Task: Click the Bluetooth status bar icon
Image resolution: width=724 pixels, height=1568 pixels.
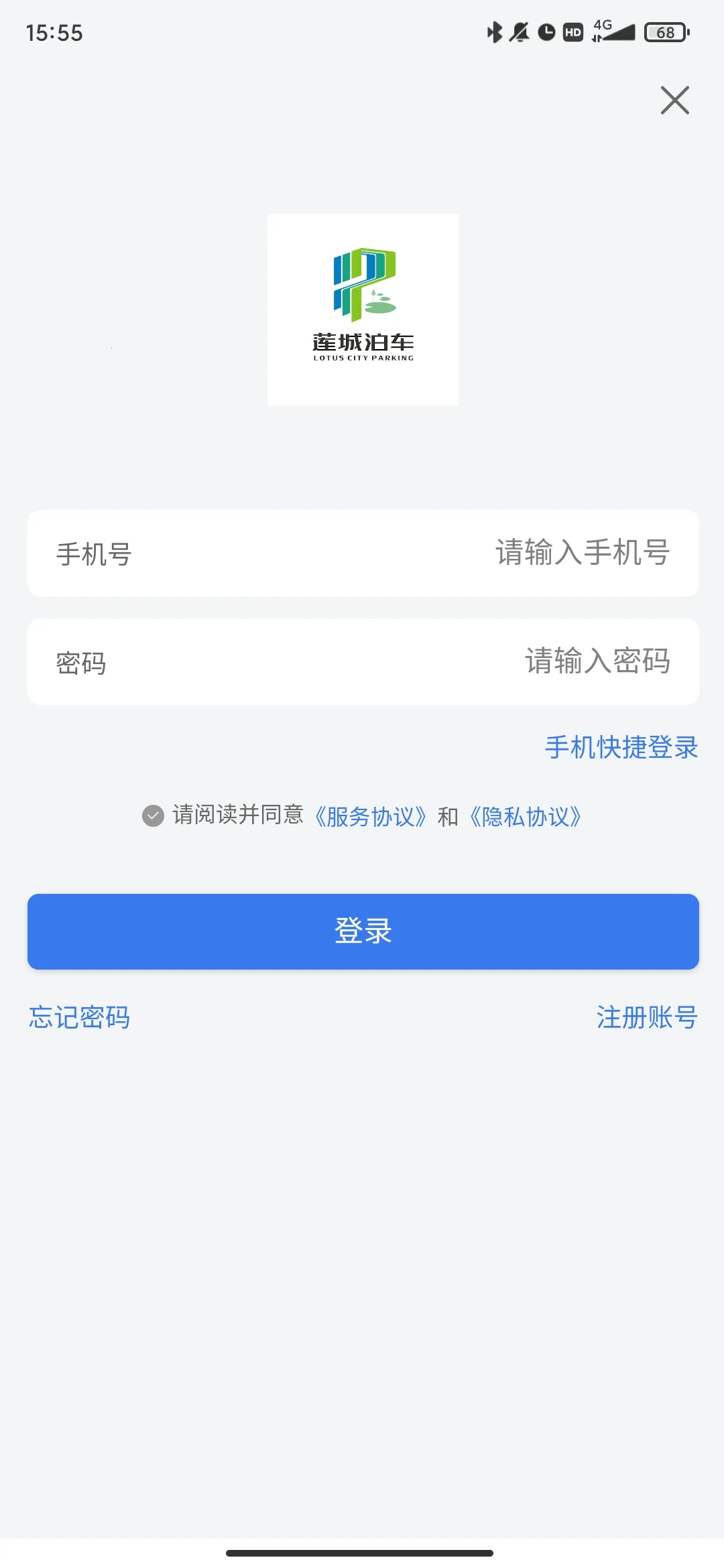Action: [x=495, y=31]
